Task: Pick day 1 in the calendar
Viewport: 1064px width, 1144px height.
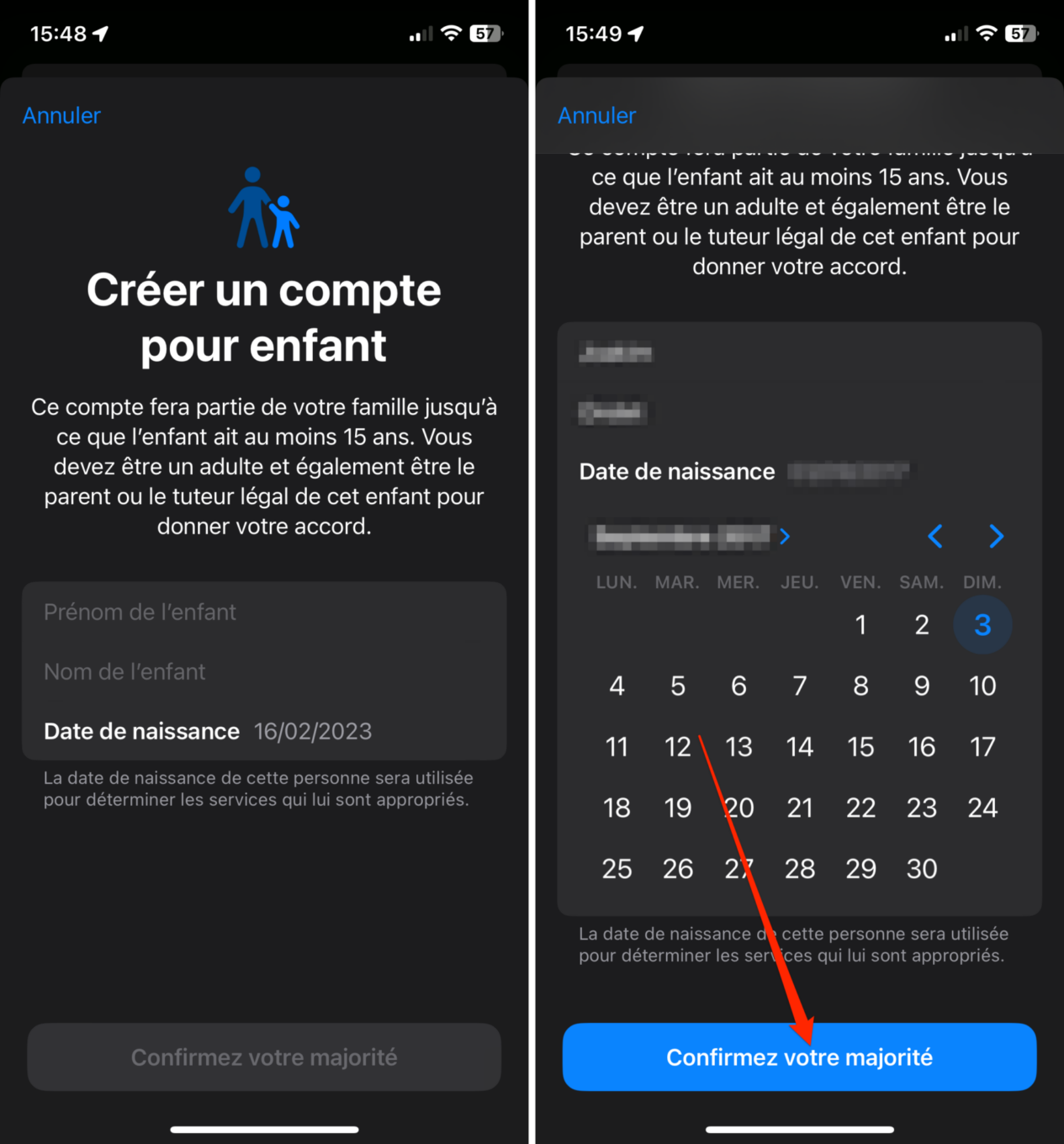Action: click(860, 625)
